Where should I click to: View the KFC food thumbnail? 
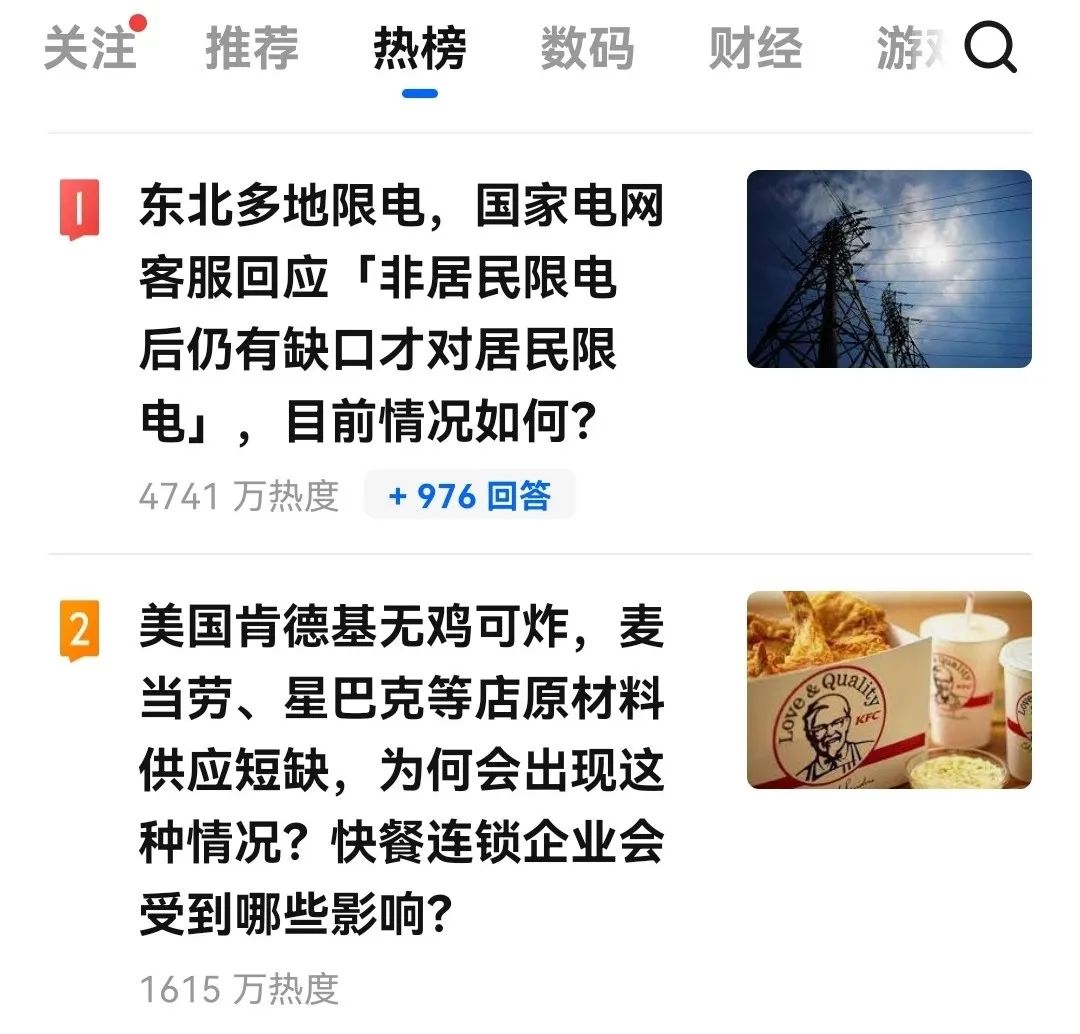(x=889, y=690)
